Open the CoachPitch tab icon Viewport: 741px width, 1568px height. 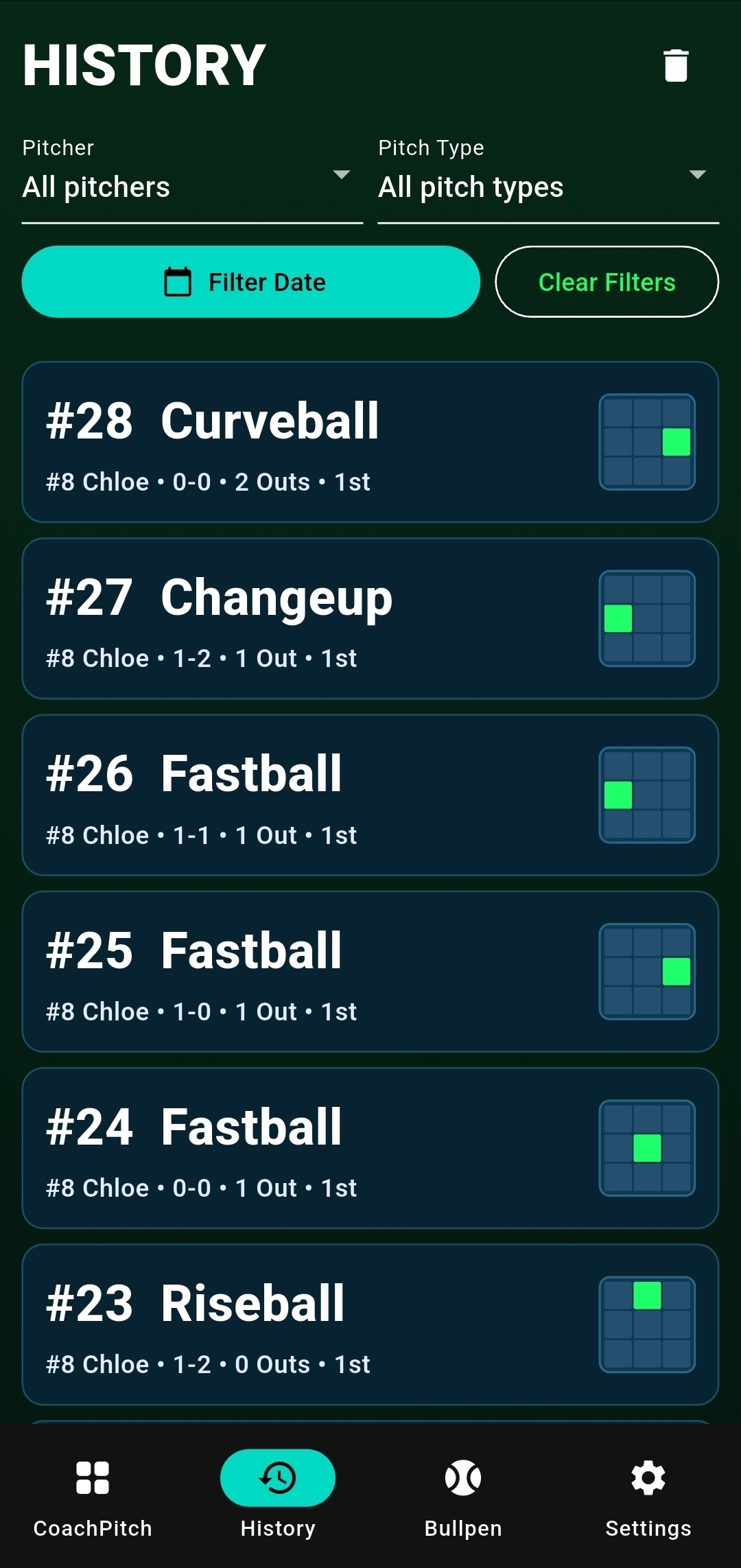tap(92, 1478)
